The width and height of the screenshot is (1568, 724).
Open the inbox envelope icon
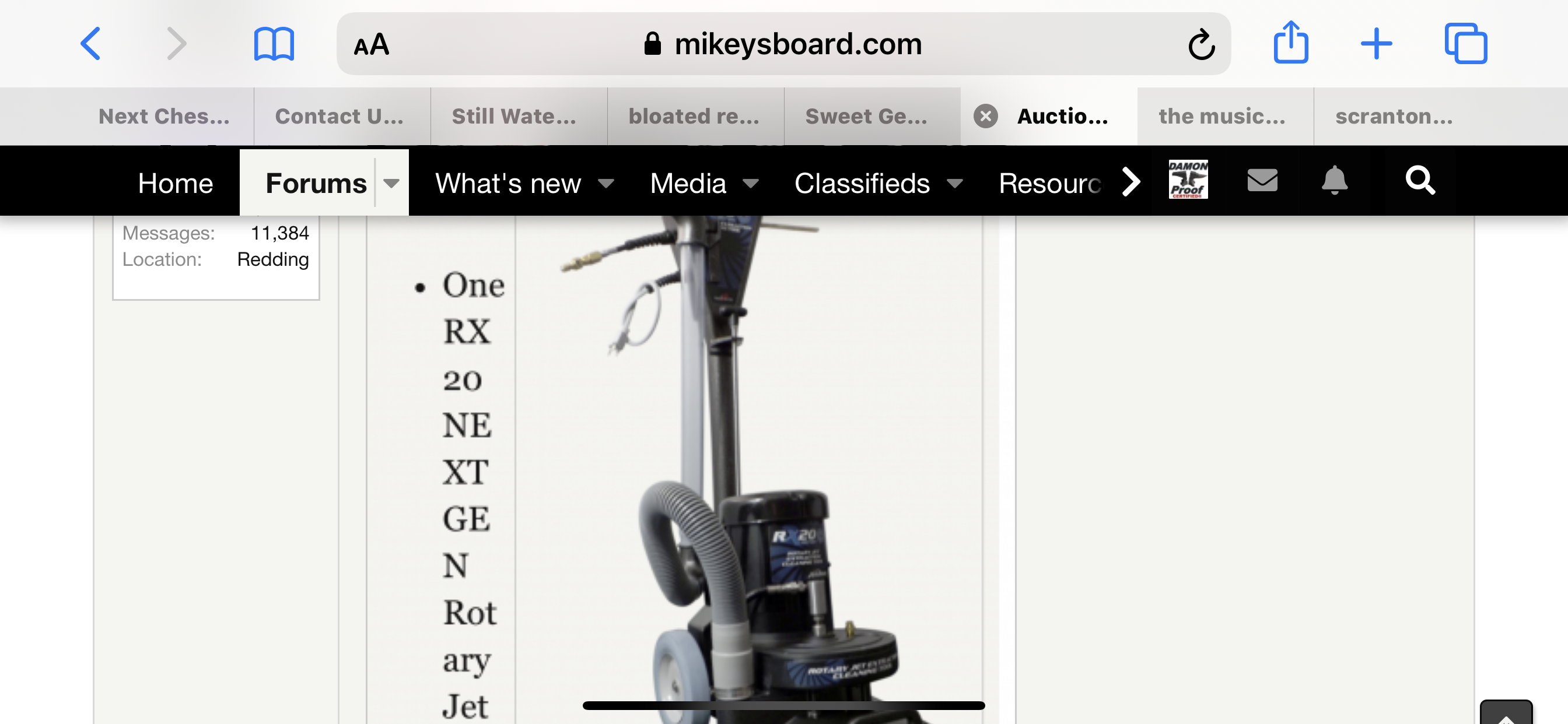point(1262,181)
